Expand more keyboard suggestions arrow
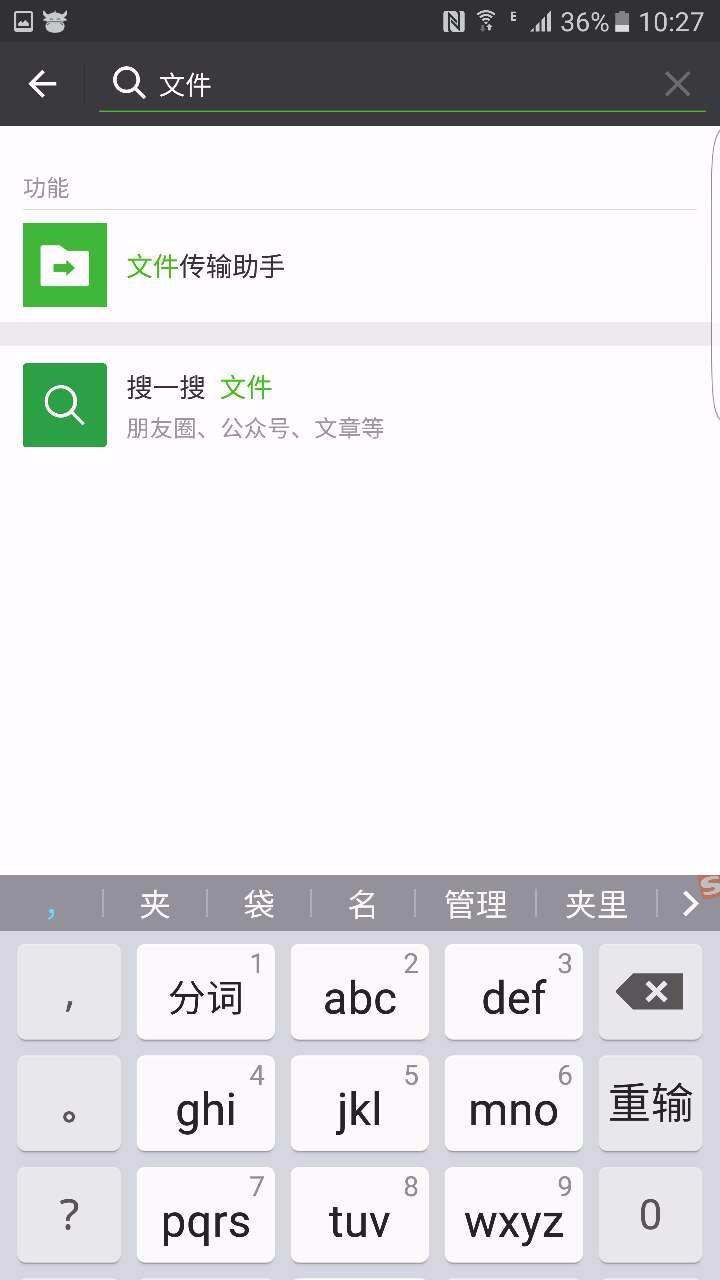This screenshot has width=720, height=1280. pyautogui.click(x=690, y=904)
